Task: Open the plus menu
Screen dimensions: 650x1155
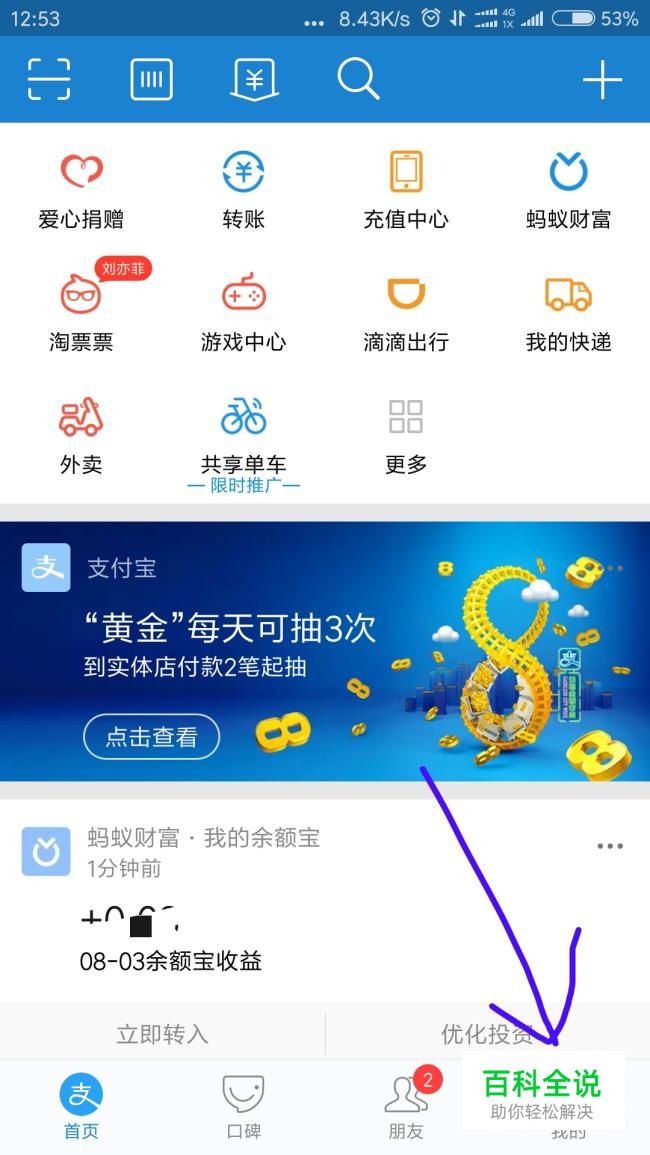Action: click(x=602, y=80)
